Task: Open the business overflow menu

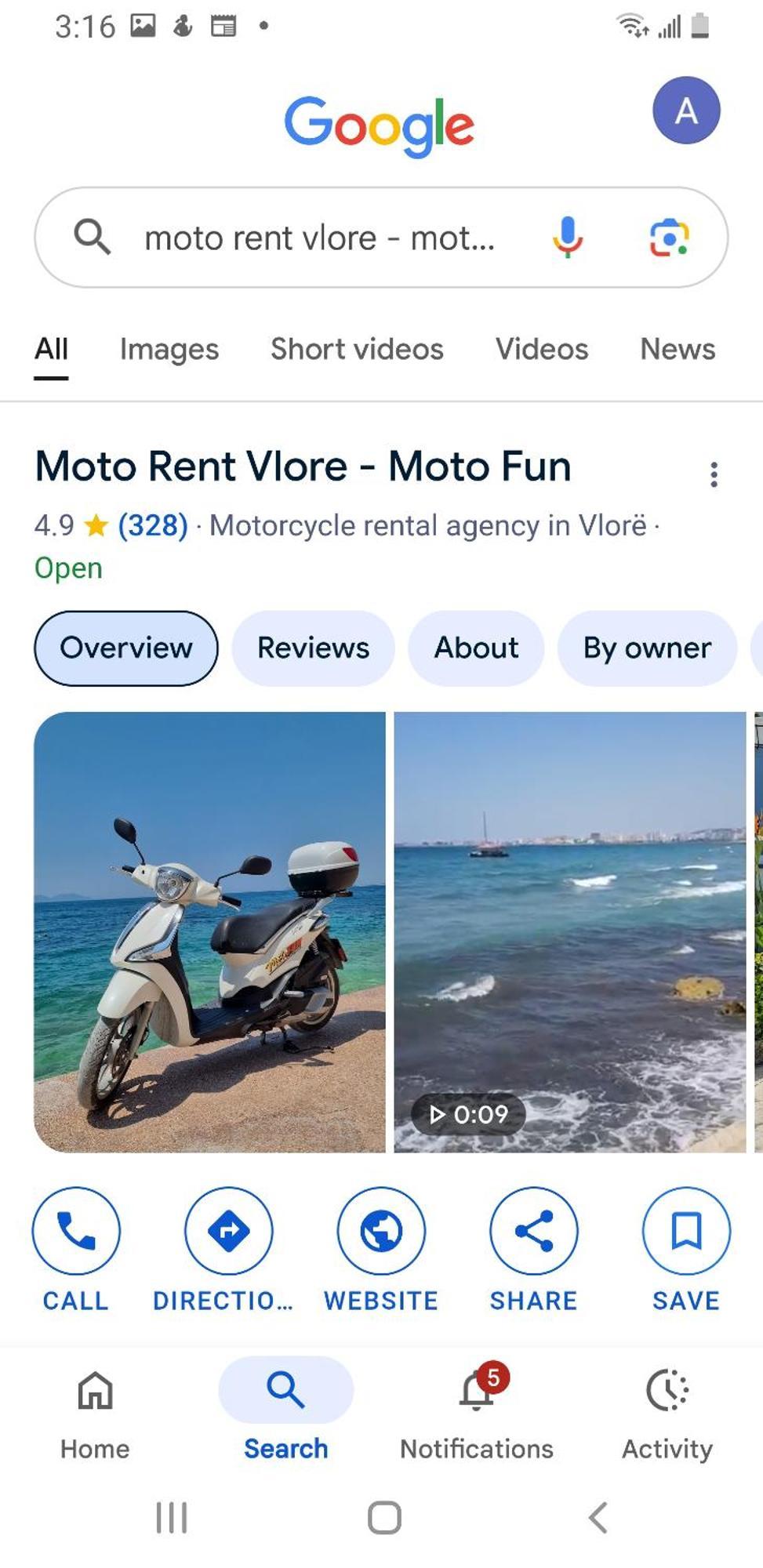Action: click(x=713, y=474)
